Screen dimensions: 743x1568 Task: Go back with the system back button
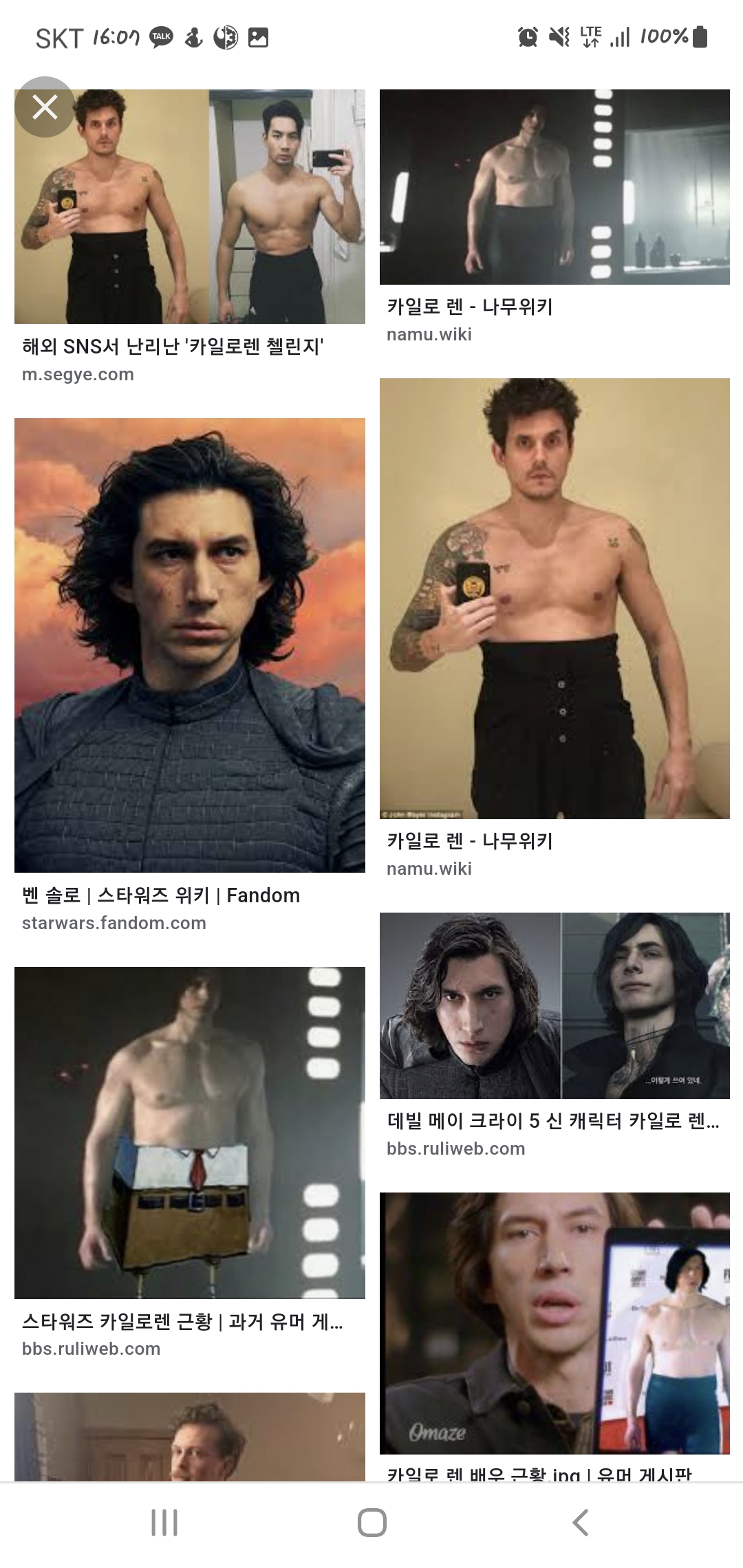(580, 1523)
